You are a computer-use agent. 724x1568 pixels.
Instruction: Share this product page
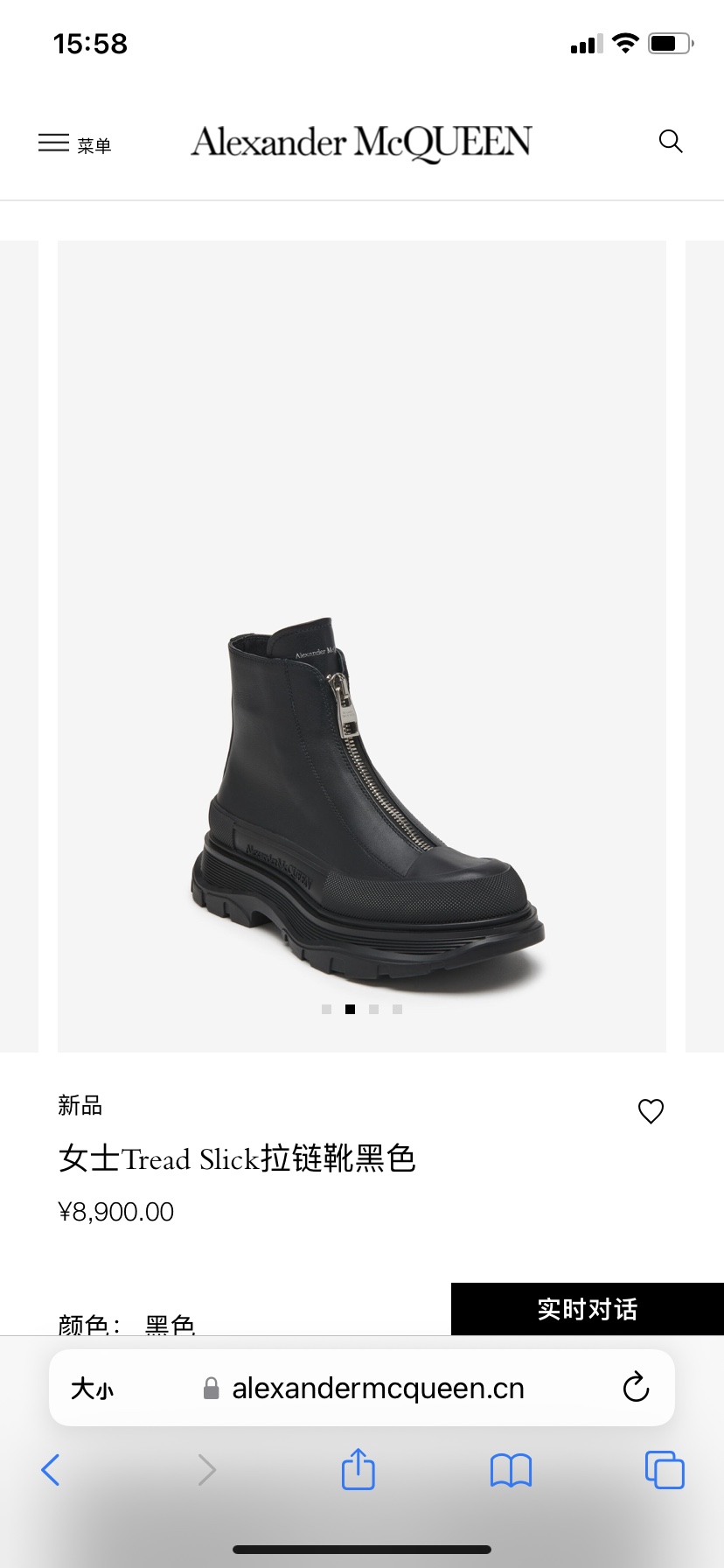point(358,1470)
